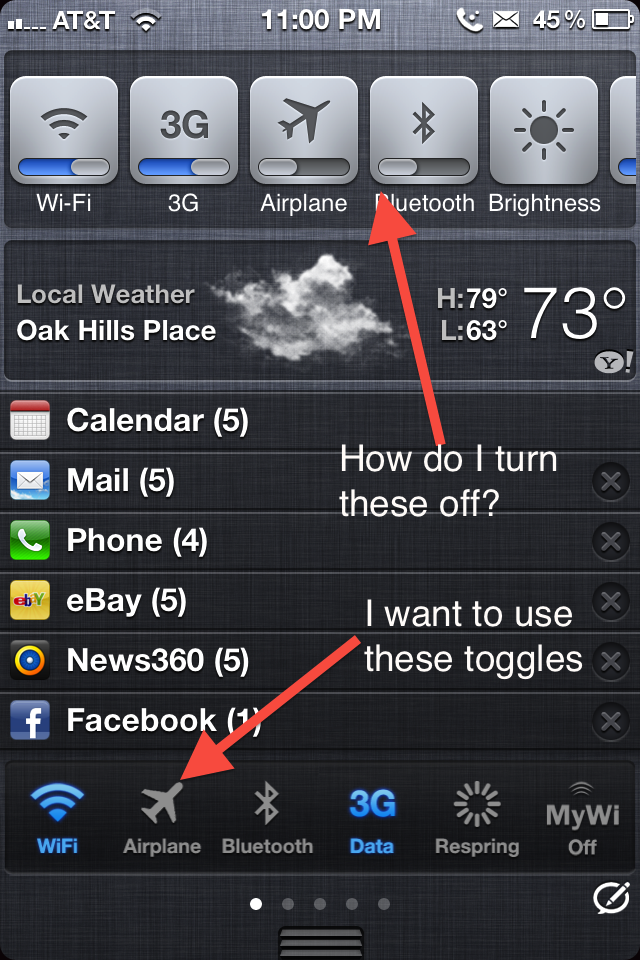The height and width of the screenshot is (960, 640).
Task: Enable the Airplane slider switch tile
Action: [x=303, y=131]
